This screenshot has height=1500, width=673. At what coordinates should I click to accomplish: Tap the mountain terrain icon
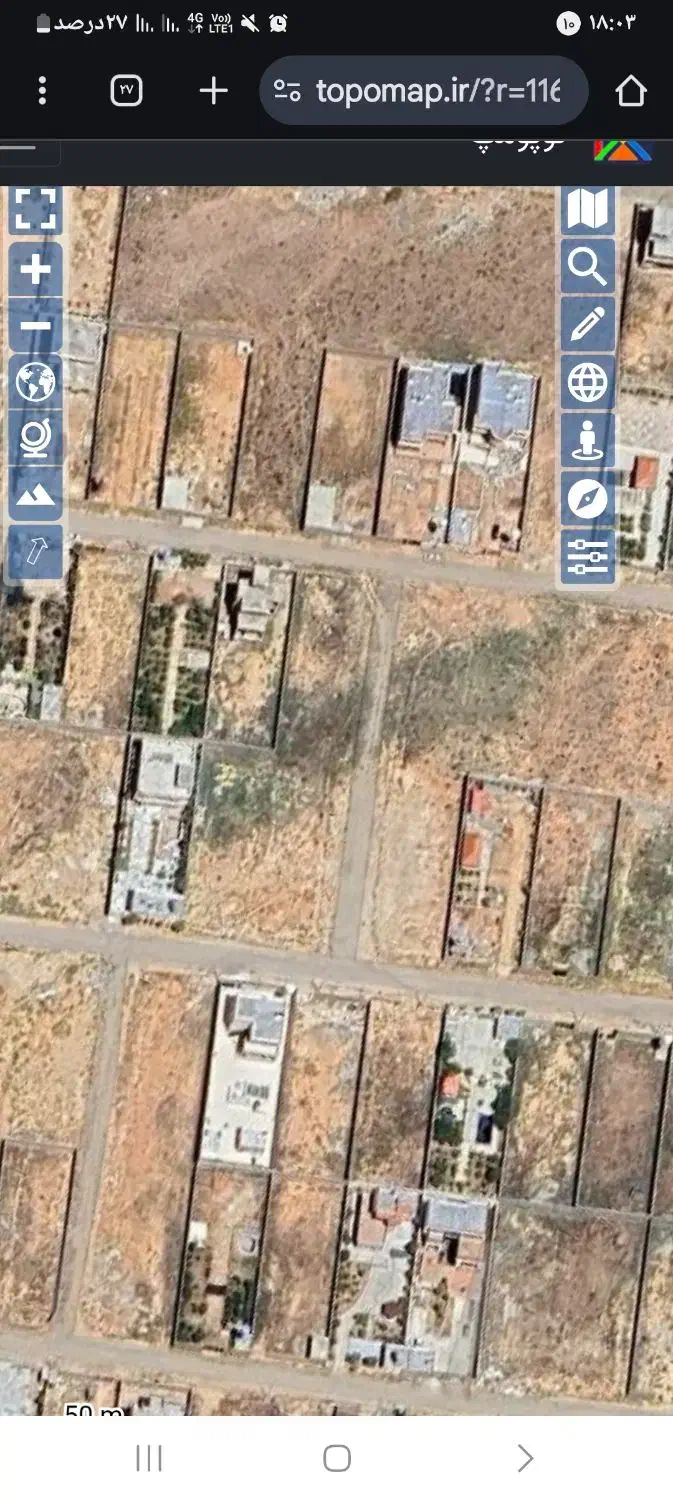(x=36, y=494)
